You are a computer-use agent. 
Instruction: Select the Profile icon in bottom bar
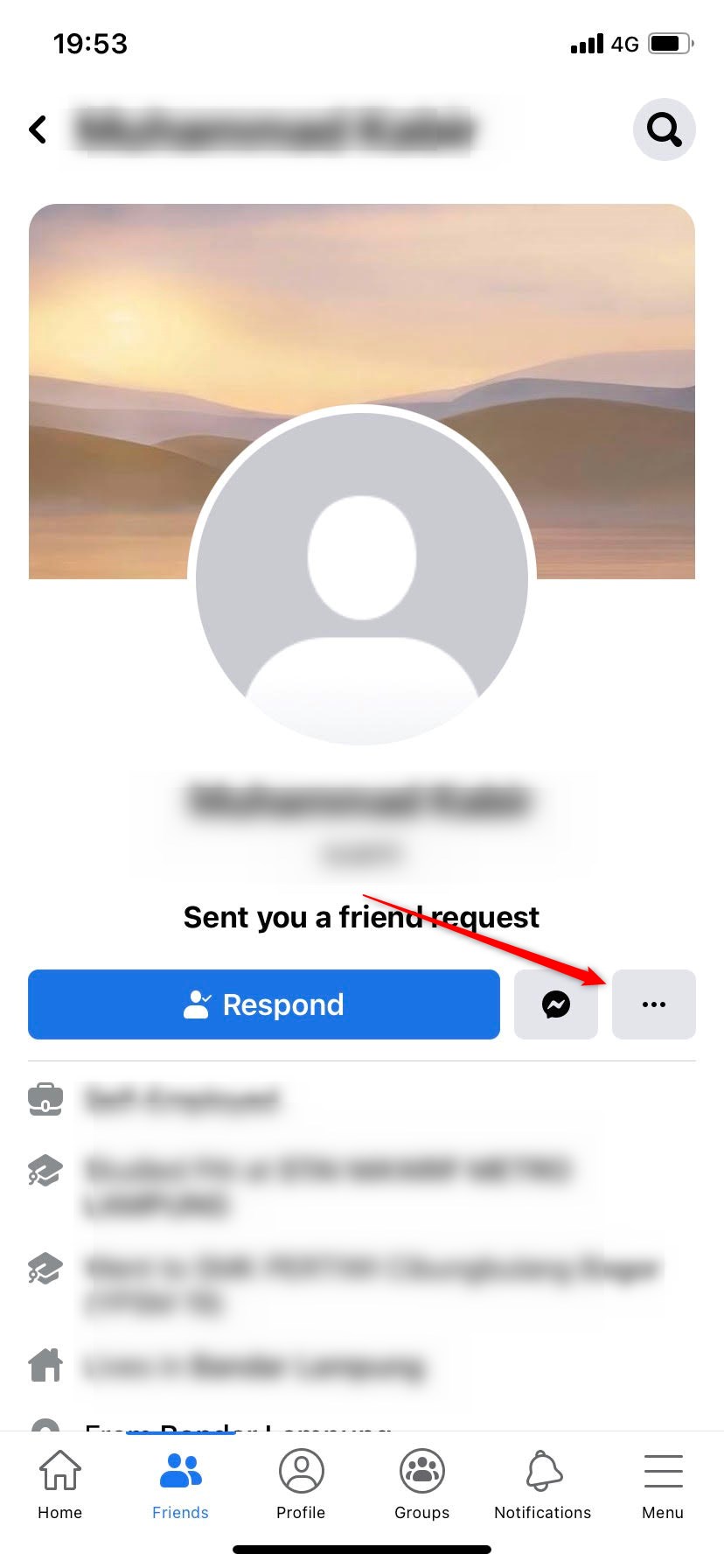(301, 1470)
